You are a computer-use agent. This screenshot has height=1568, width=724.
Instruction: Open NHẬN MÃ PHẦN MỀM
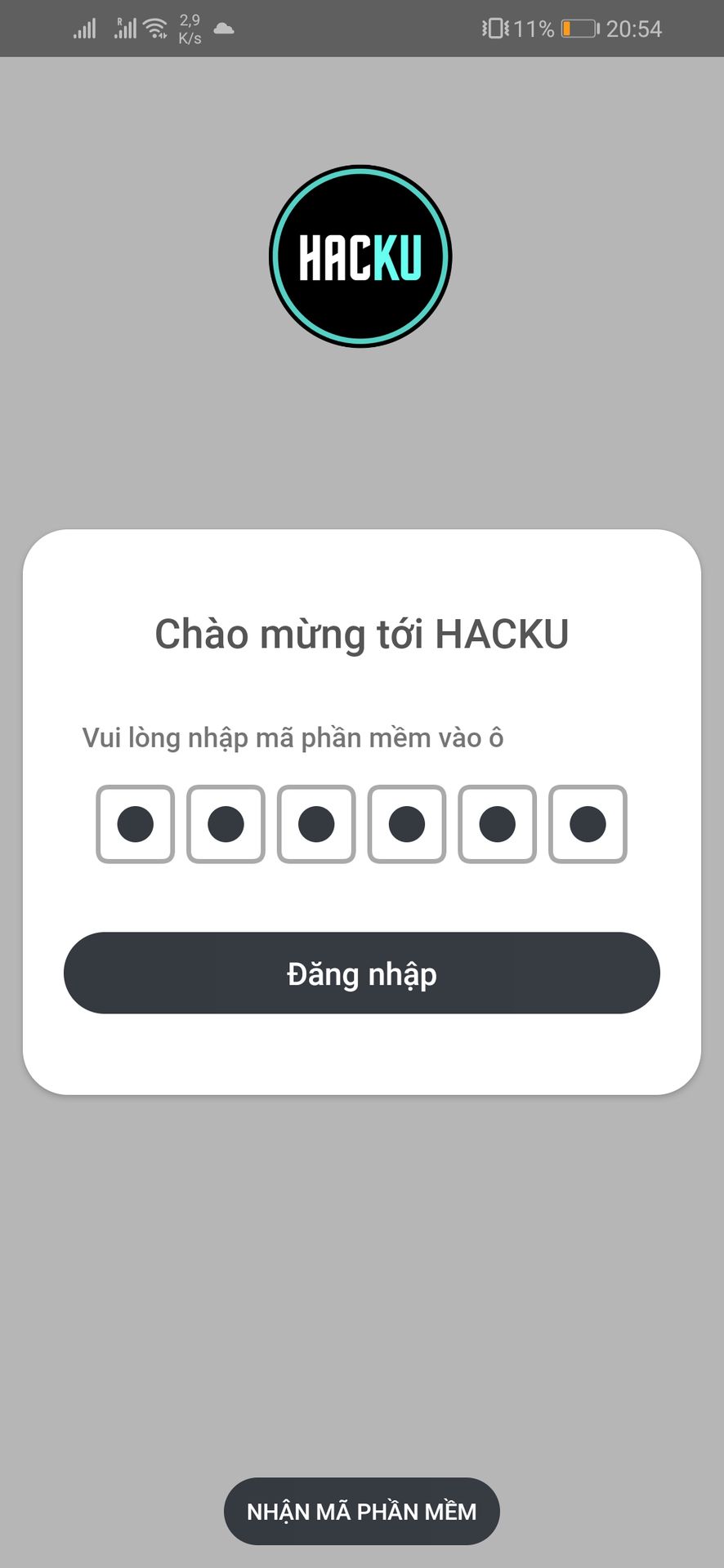(361, 1511)
